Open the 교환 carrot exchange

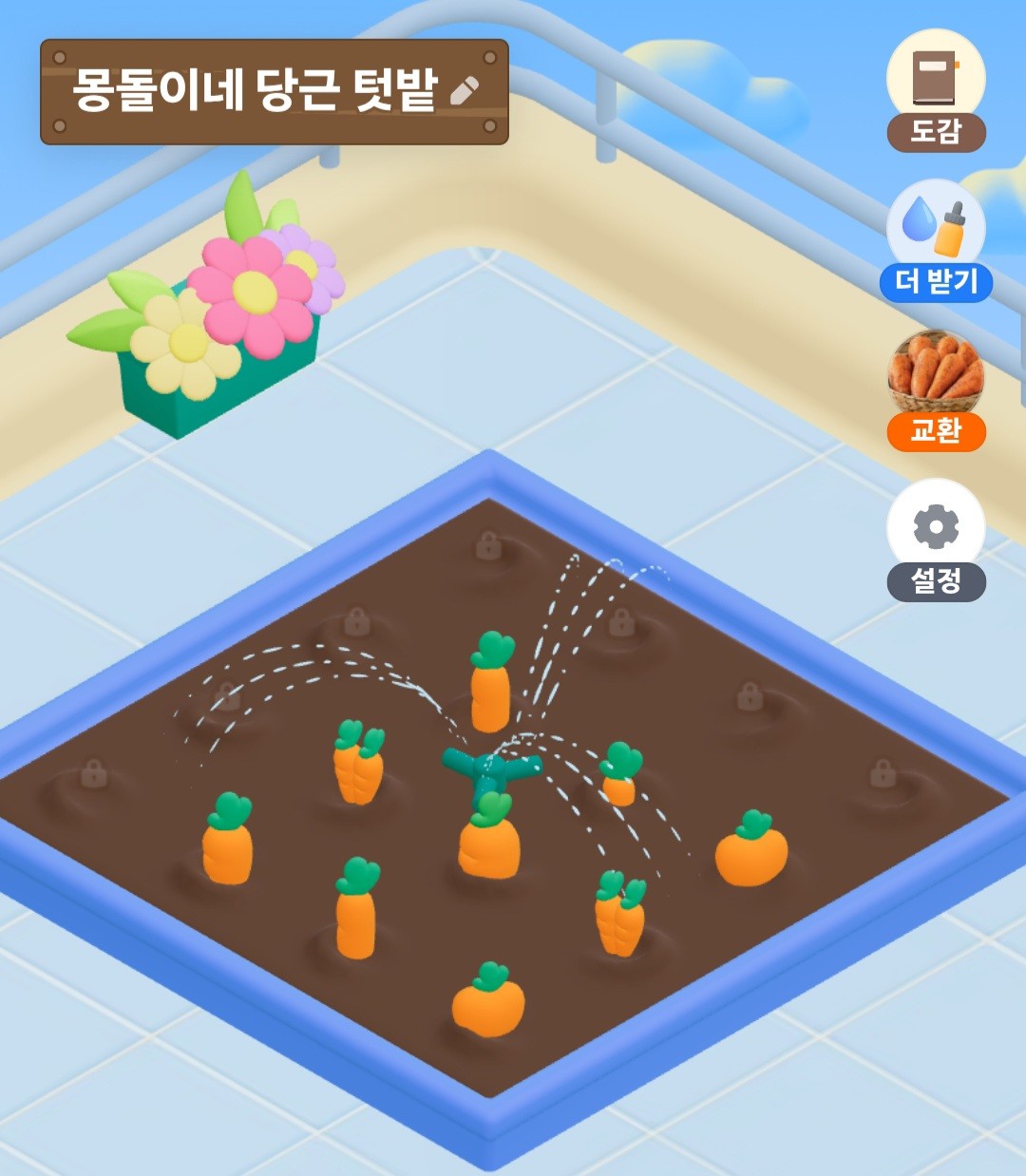(936, 391)
